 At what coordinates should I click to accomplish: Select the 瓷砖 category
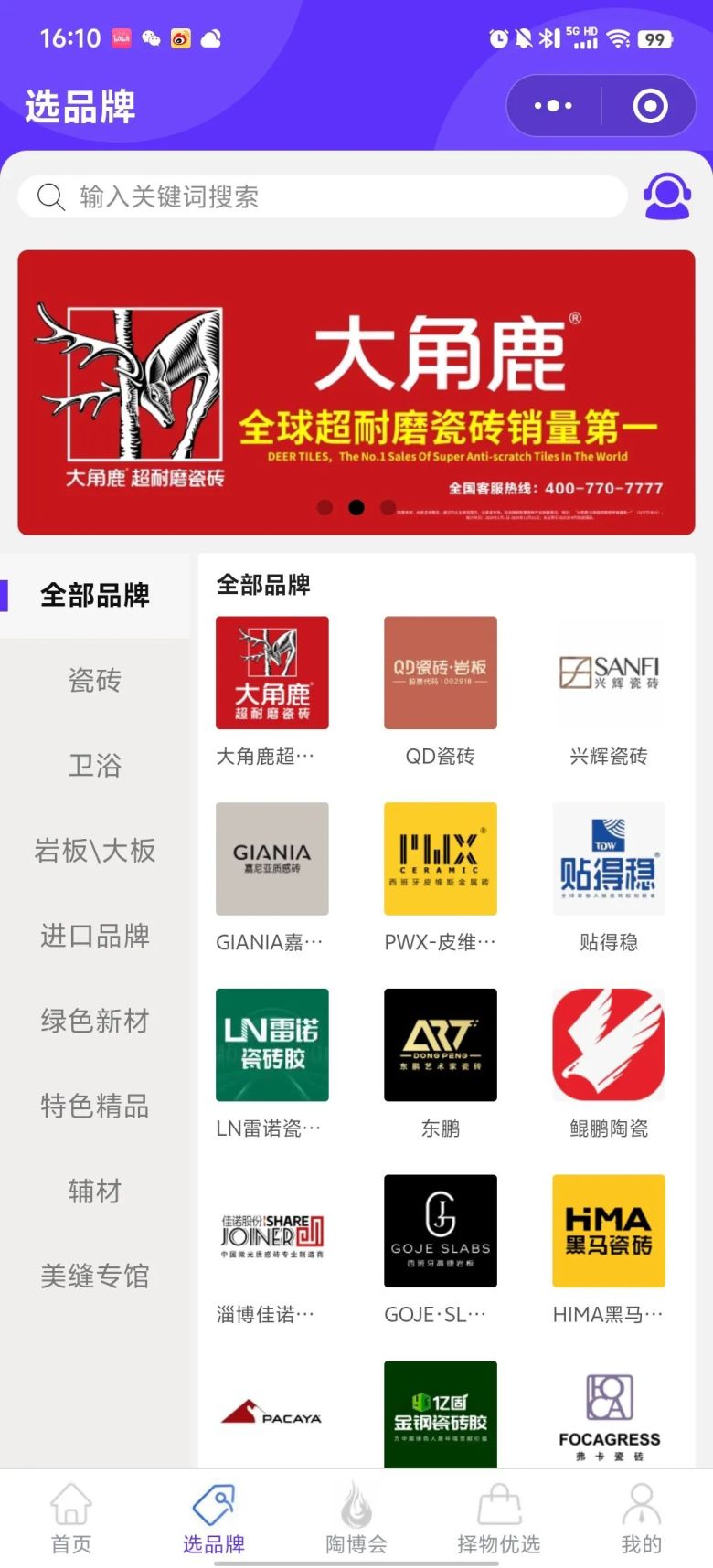(95, 680)
